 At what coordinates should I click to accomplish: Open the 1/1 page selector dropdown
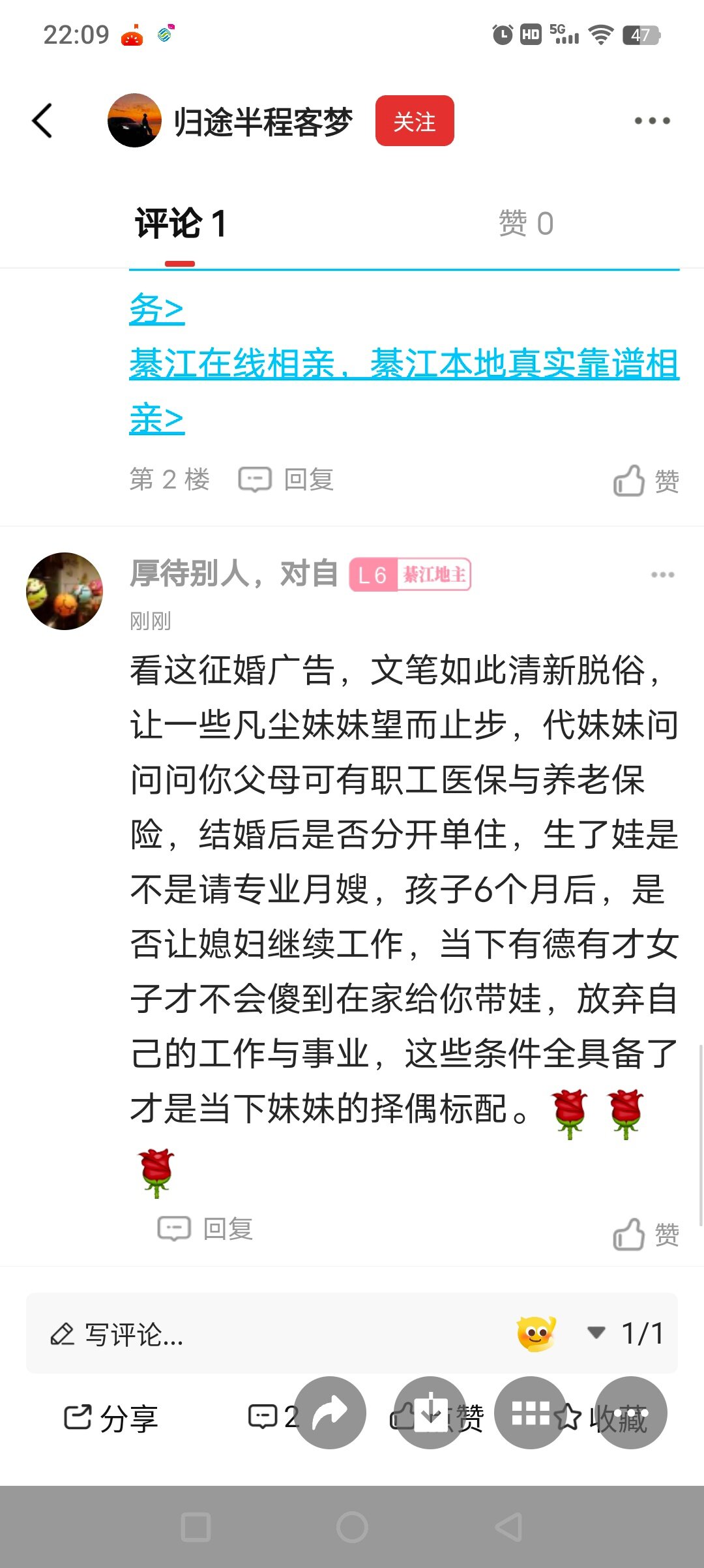tap(626, 1333)
